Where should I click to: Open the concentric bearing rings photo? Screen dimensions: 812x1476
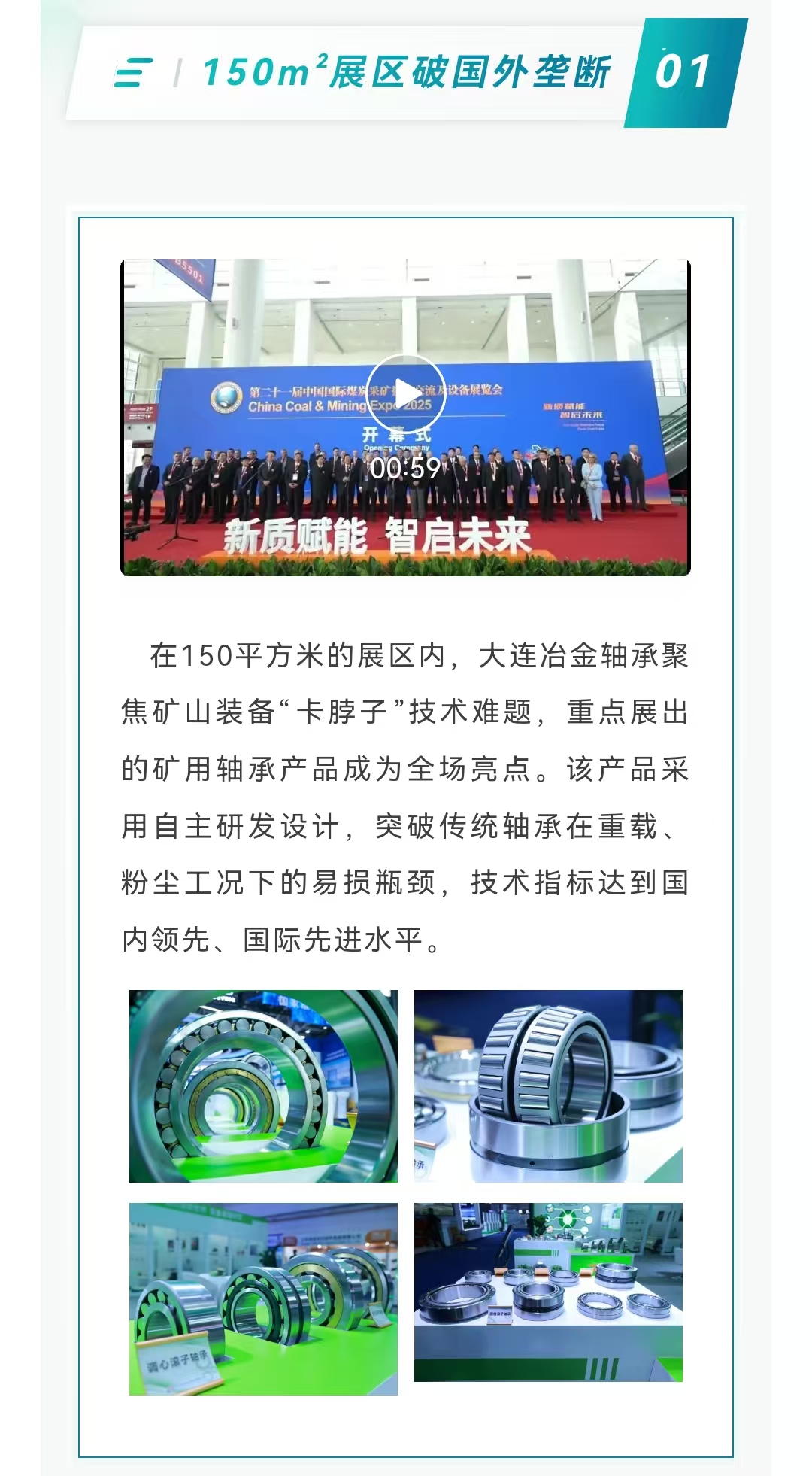pos(263,1086)
